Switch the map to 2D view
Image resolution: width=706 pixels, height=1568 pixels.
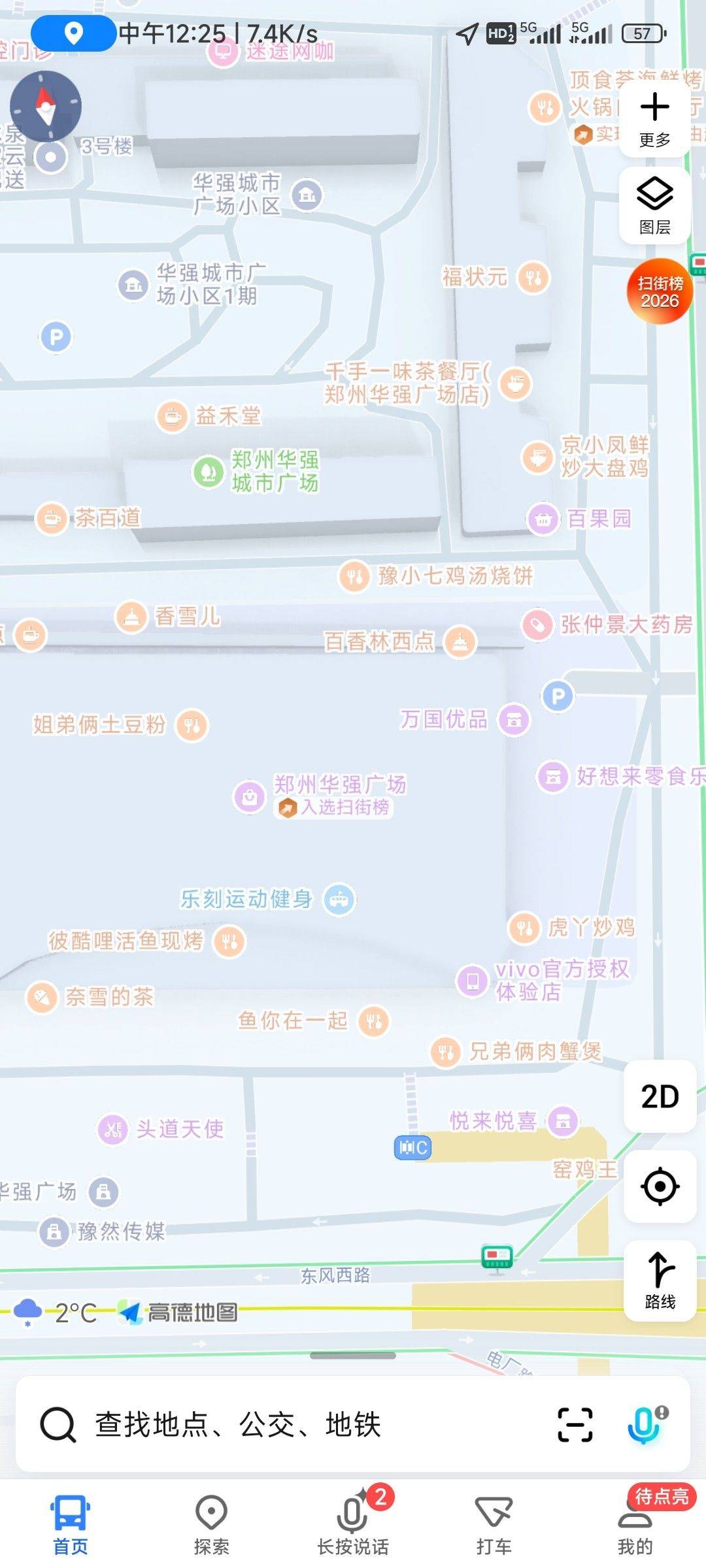point(660,1096)
